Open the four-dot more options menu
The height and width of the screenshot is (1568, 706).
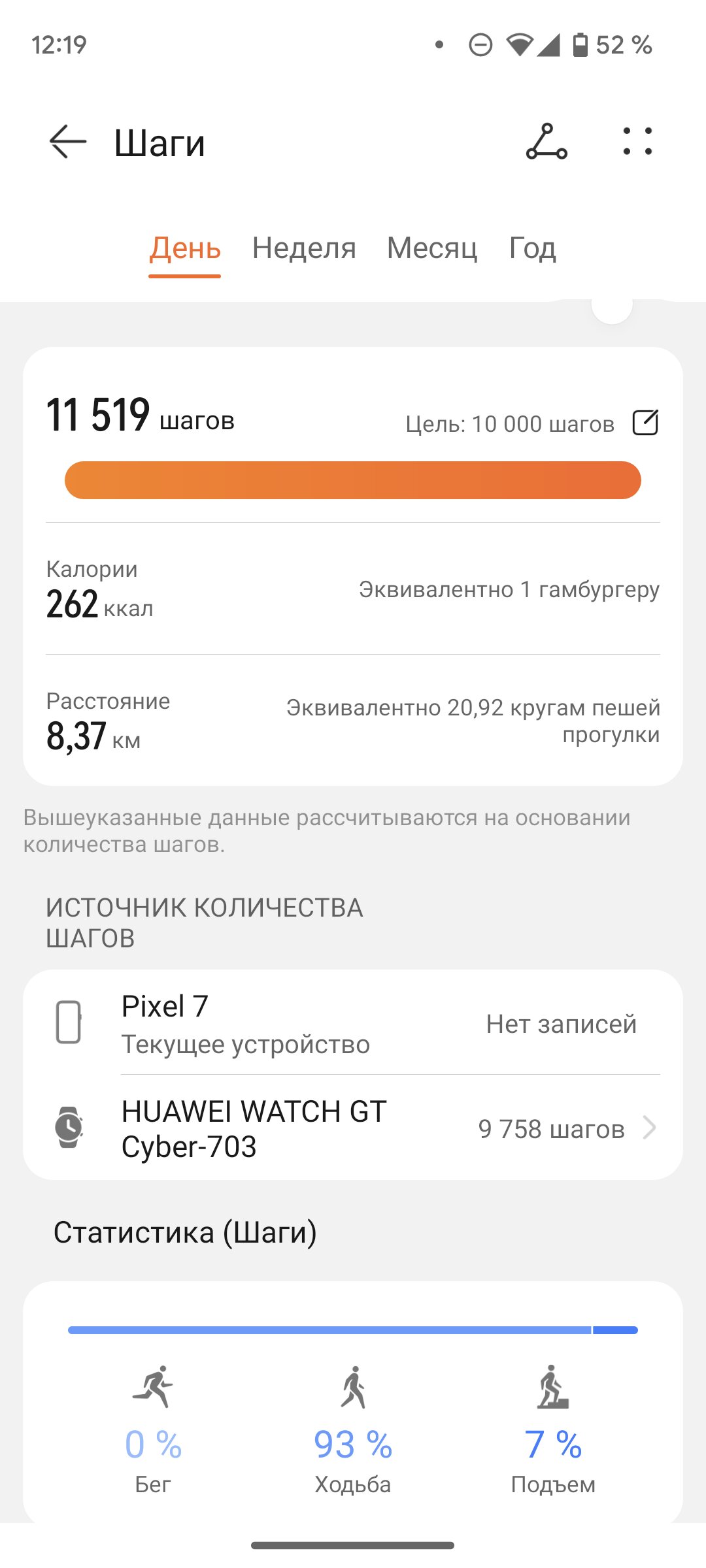point(637,141)
